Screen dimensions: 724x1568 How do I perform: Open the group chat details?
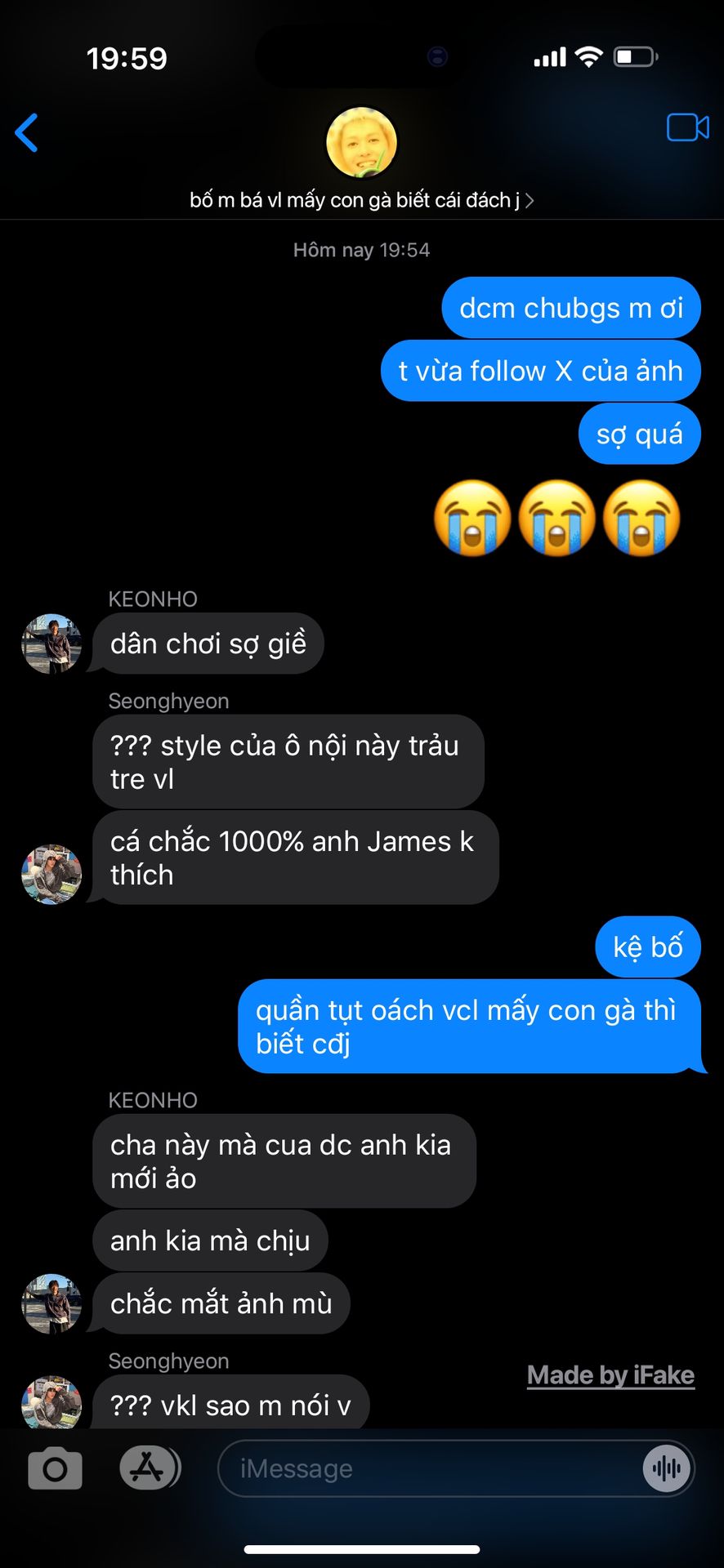(x=361, y=201)
